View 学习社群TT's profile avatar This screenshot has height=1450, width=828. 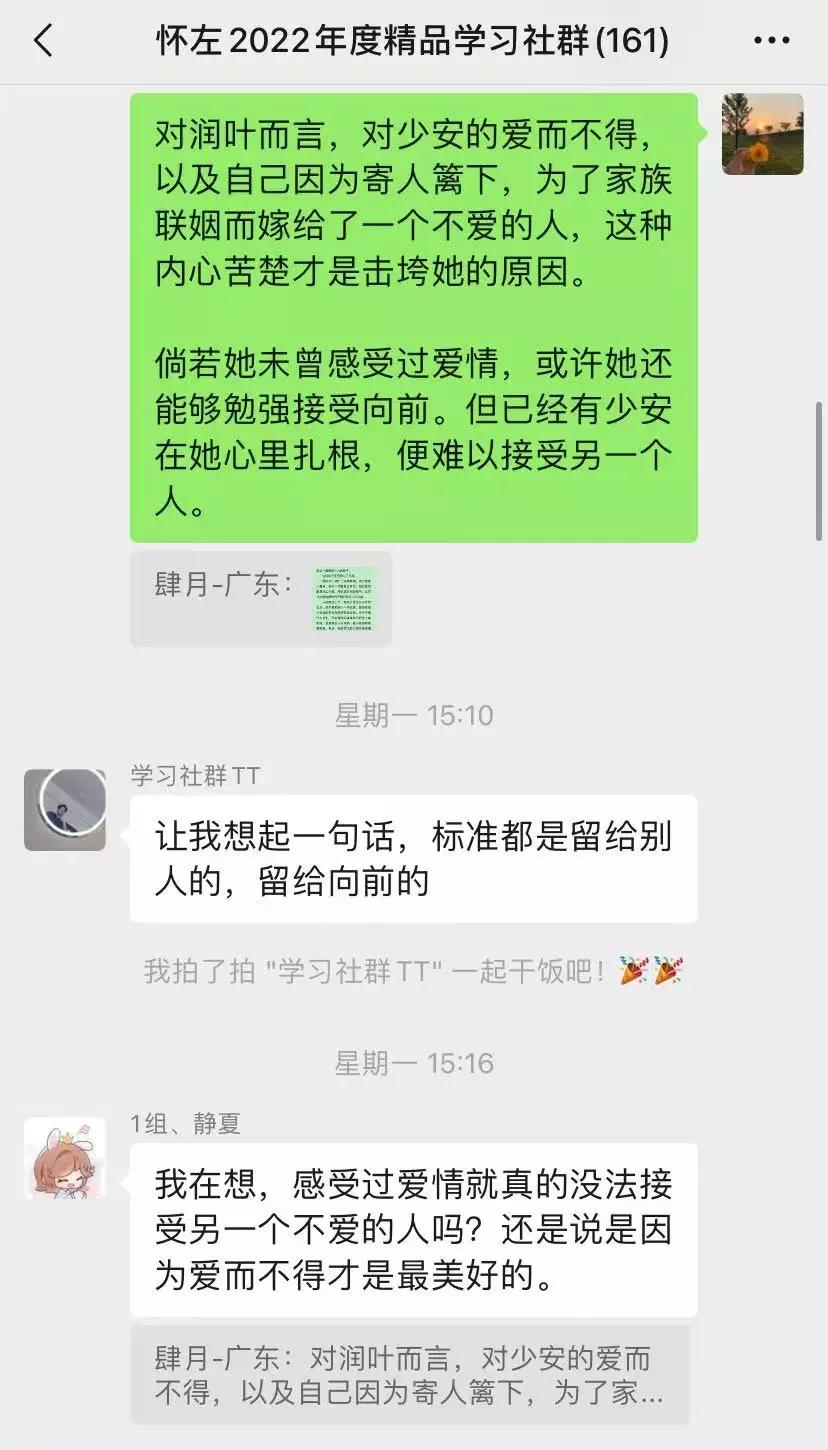coord(64,810)
